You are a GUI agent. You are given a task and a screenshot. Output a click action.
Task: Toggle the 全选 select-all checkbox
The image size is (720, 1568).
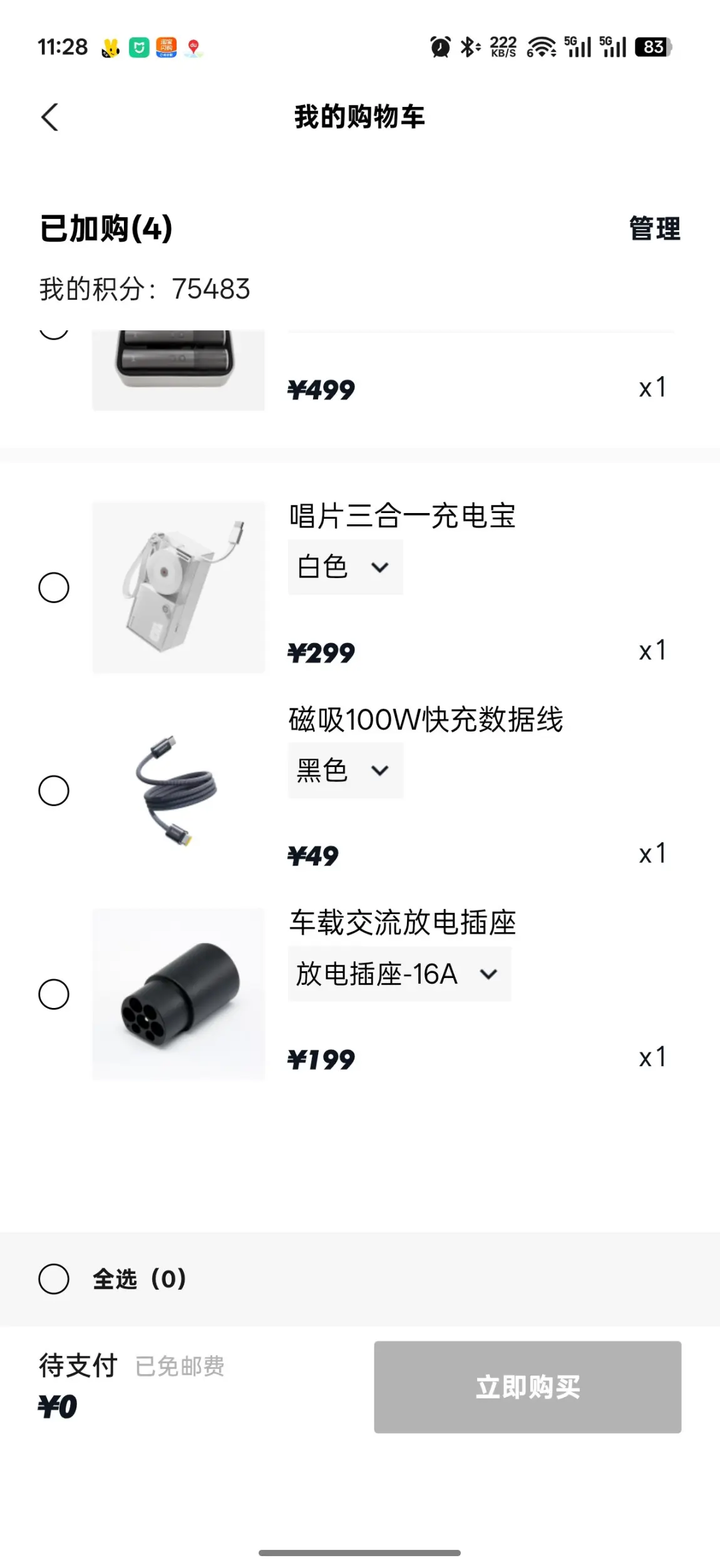(x=54, y=1279)
